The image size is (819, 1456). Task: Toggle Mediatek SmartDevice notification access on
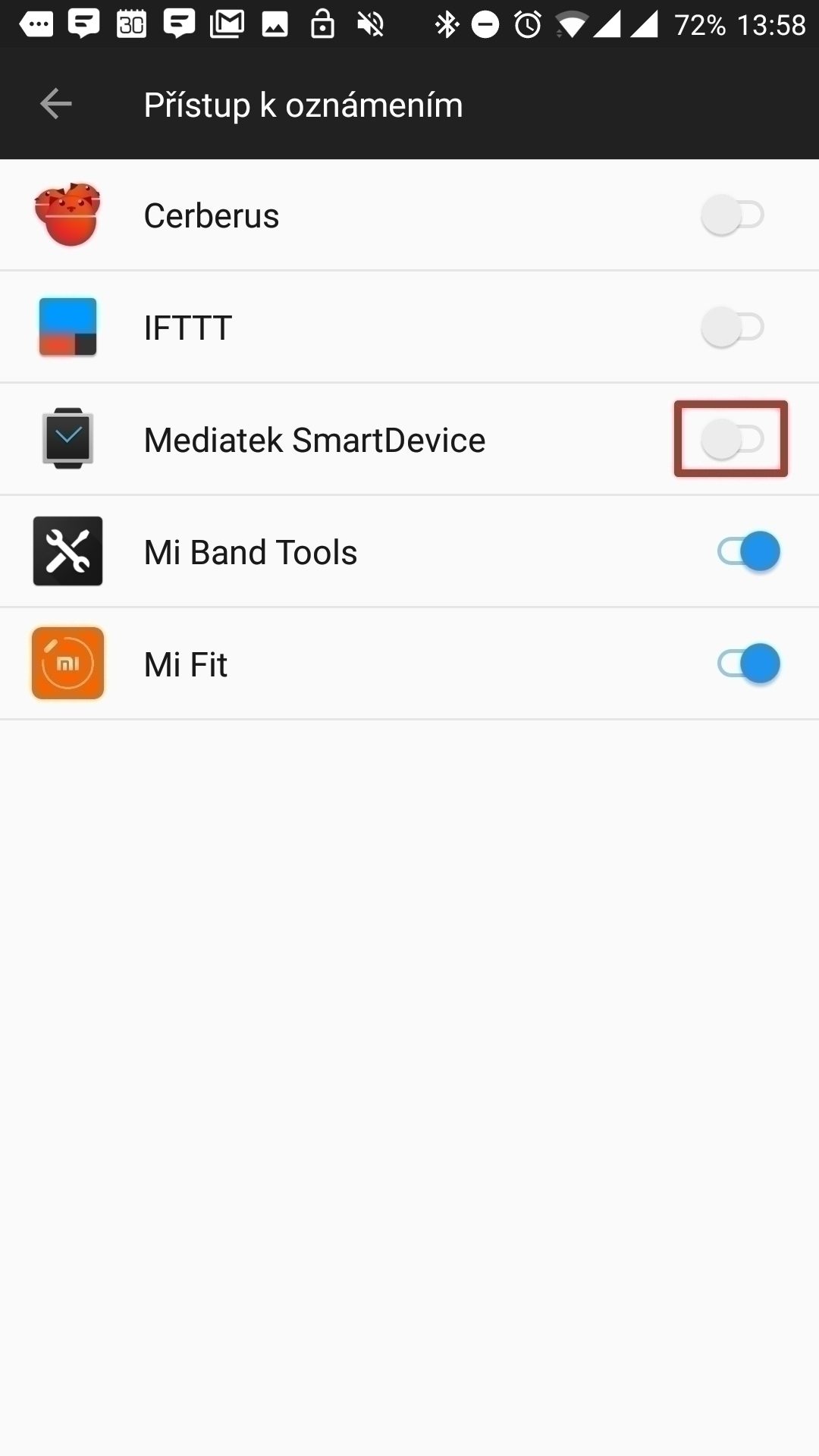point(733,439)
